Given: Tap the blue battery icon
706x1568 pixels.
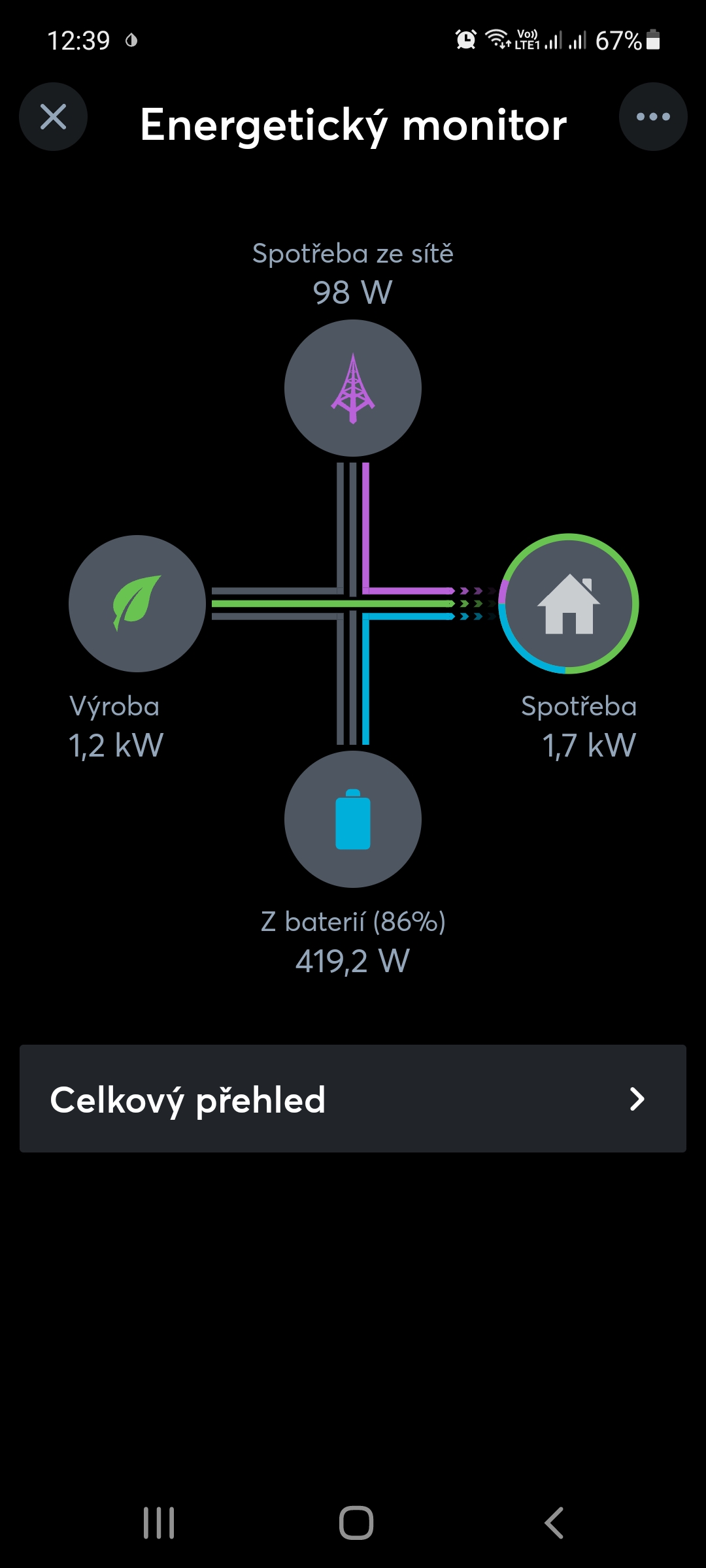Looking at the screenshot, I should coord(353,819).
